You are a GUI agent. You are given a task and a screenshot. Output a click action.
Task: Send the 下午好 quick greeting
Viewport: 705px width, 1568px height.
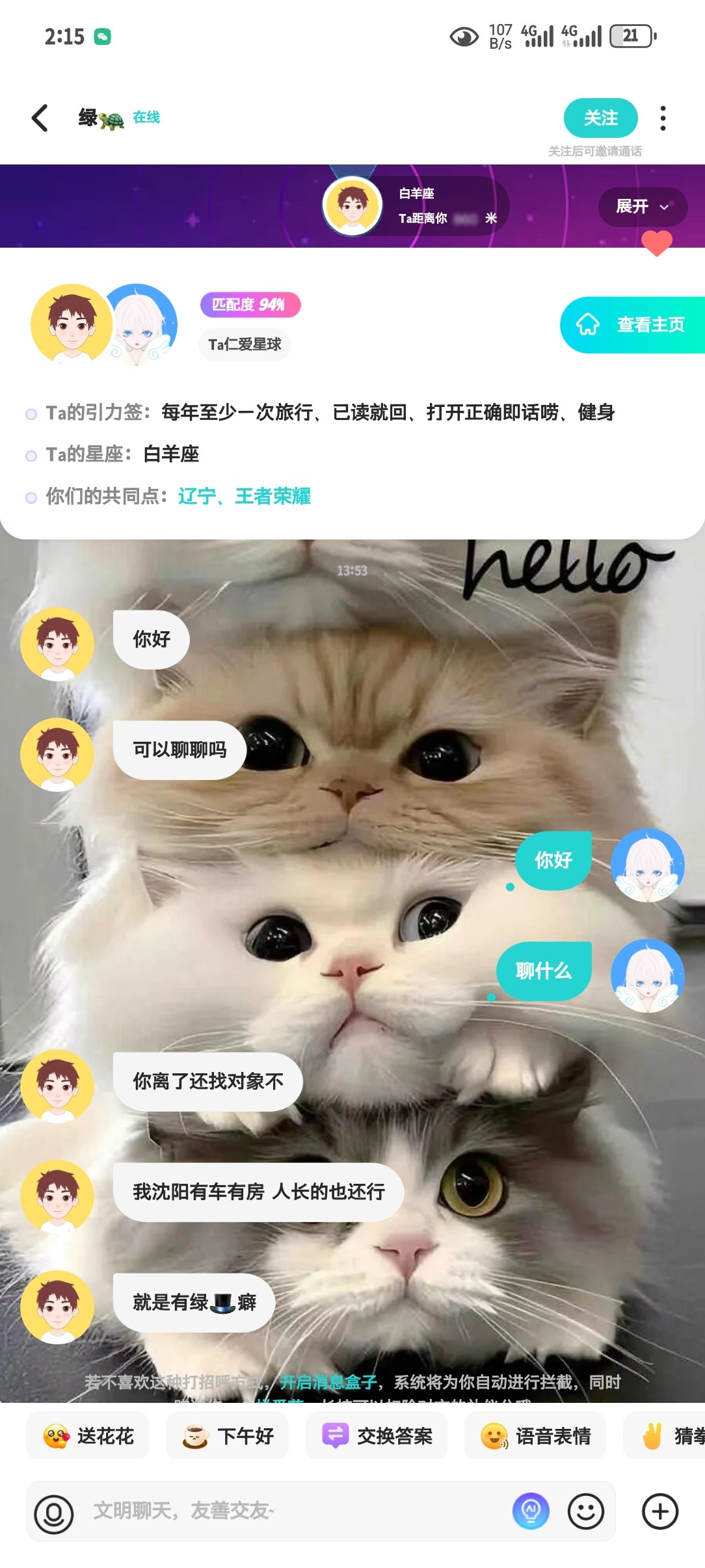pos(228,1435)
